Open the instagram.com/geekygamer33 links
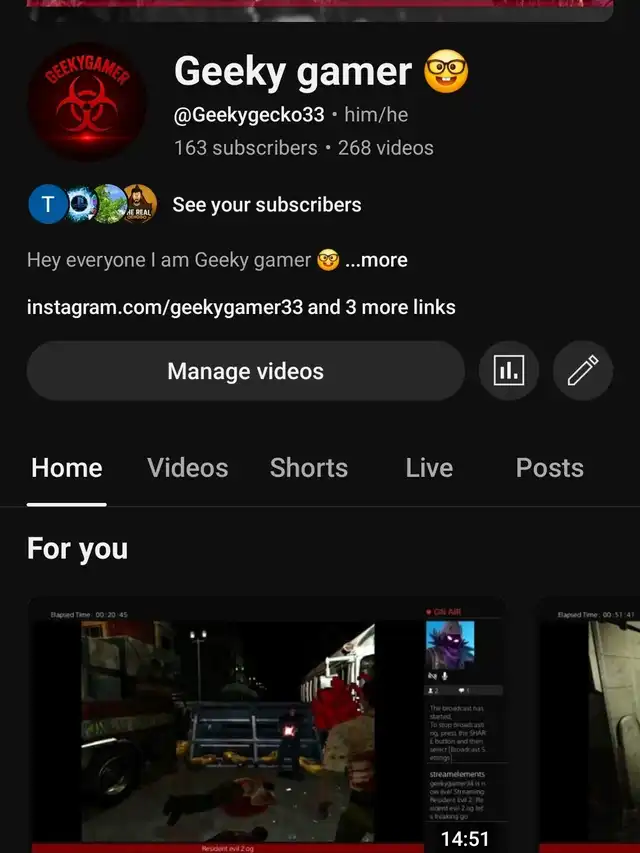The height and width of the screenshot is (853, 640). [x=241, y=307]
